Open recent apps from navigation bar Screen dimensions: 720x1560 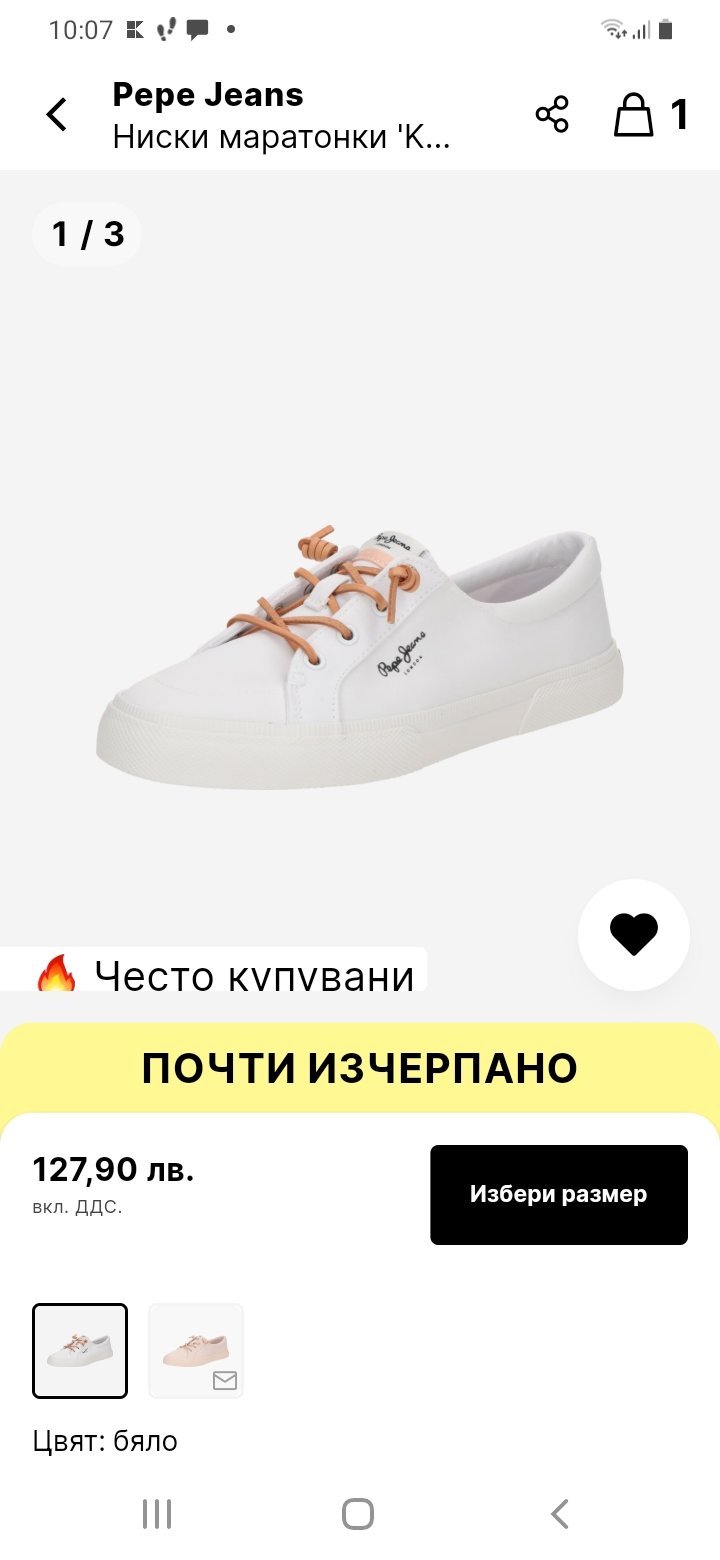point(157,1514)
